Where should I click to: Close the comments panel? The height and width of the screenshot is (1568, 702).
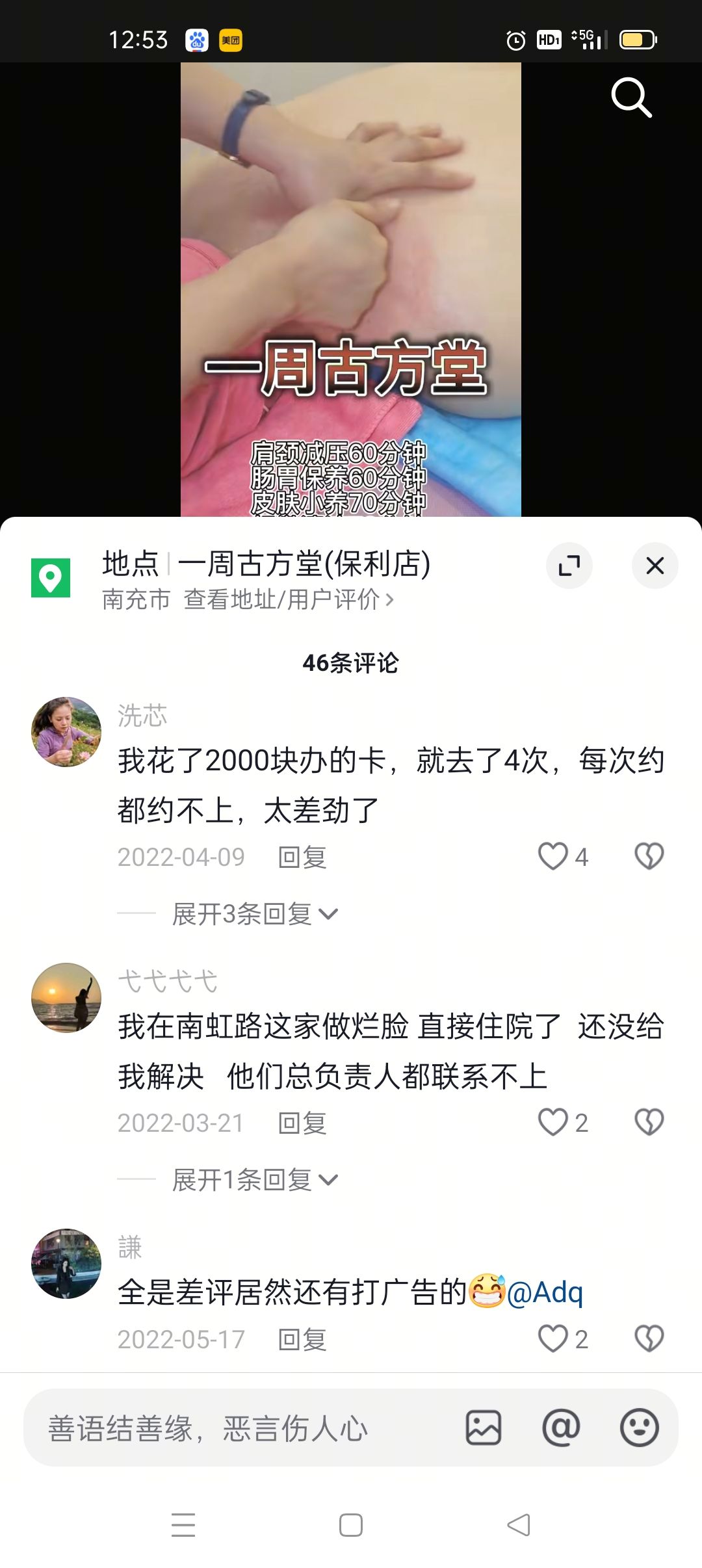(655, 566)
